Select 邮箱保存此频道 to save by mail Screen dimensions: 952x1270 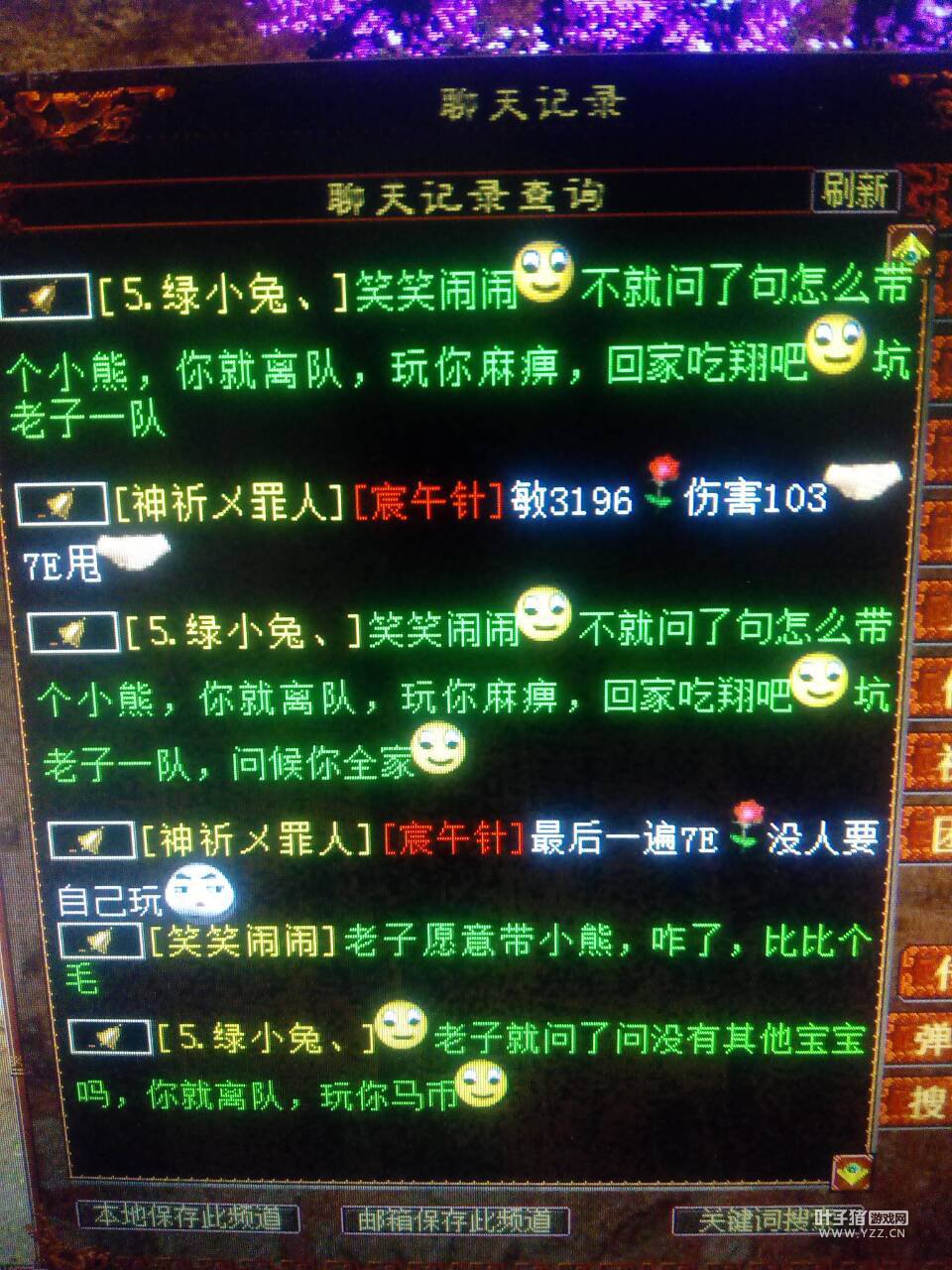point(456,1219)
